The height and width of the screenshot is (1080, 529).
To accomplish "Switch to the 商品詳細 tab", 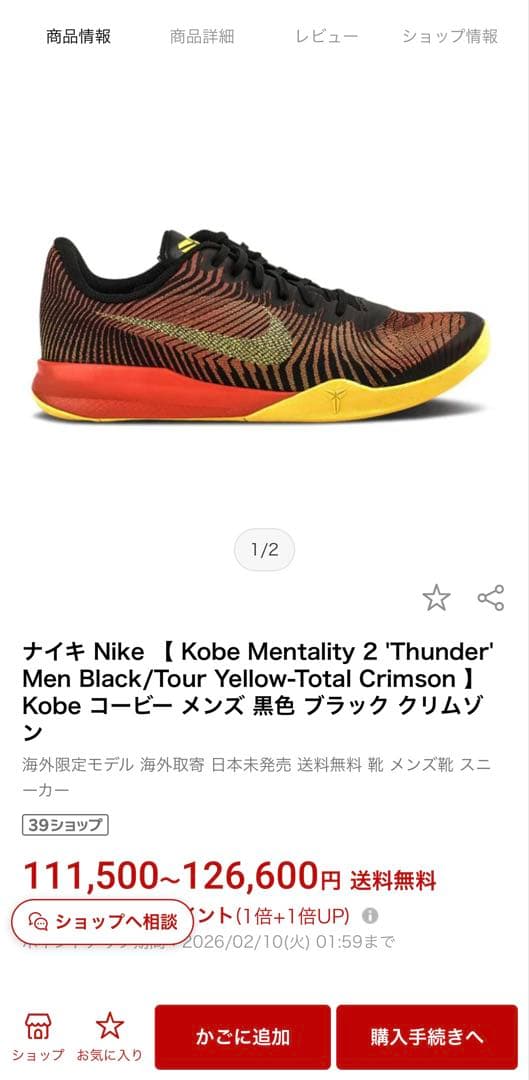I will (202, 37).
